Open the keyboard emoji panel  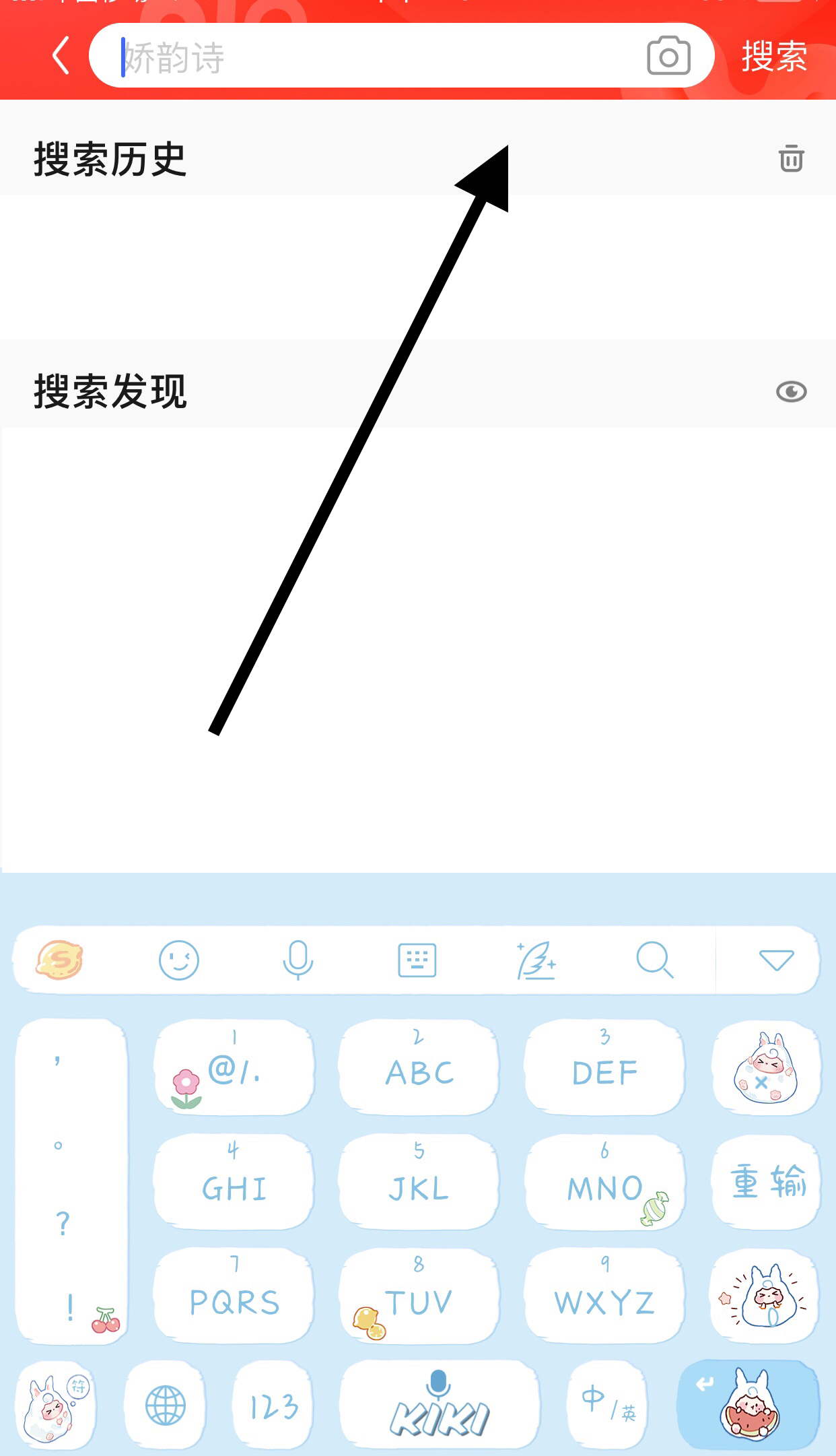178,960
